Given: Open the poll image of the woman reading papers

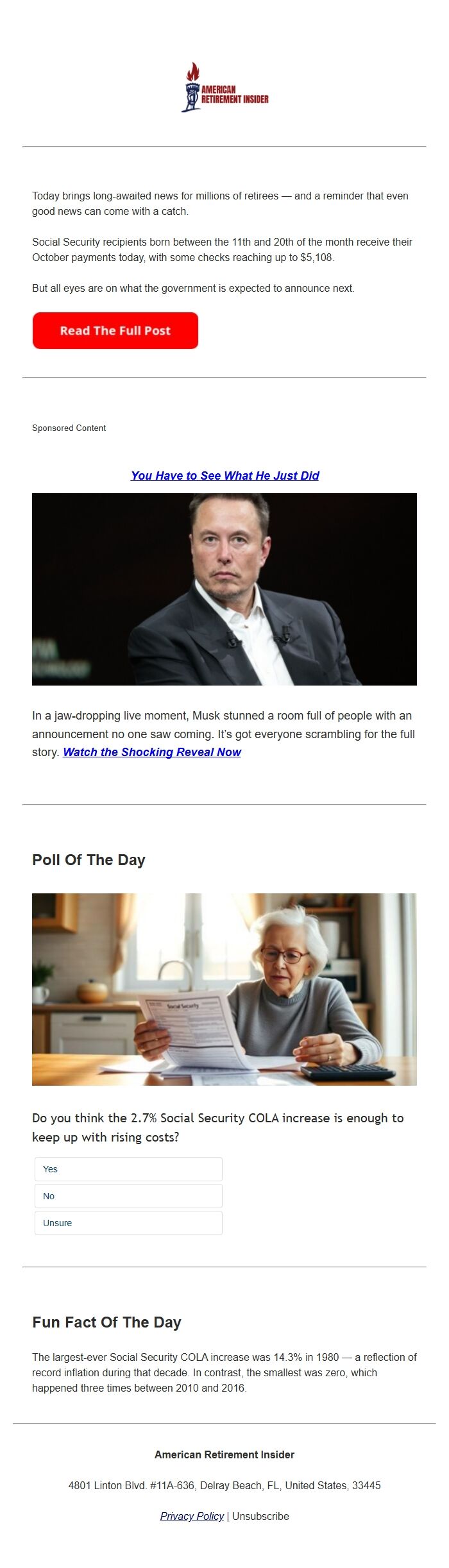Looking at the screenshot, I should coord(224,989).
